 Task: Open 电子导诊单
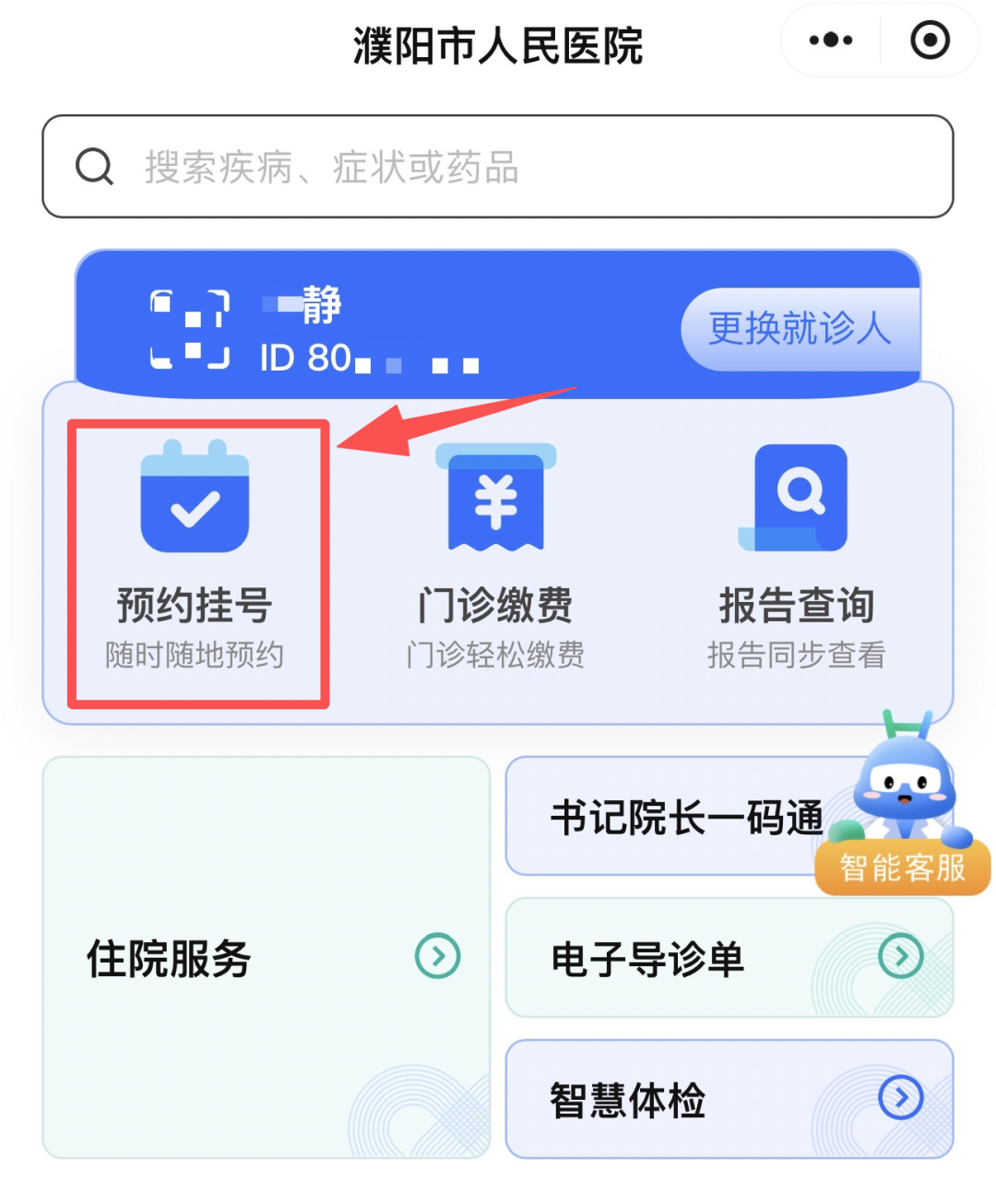(x=729, y=958)
